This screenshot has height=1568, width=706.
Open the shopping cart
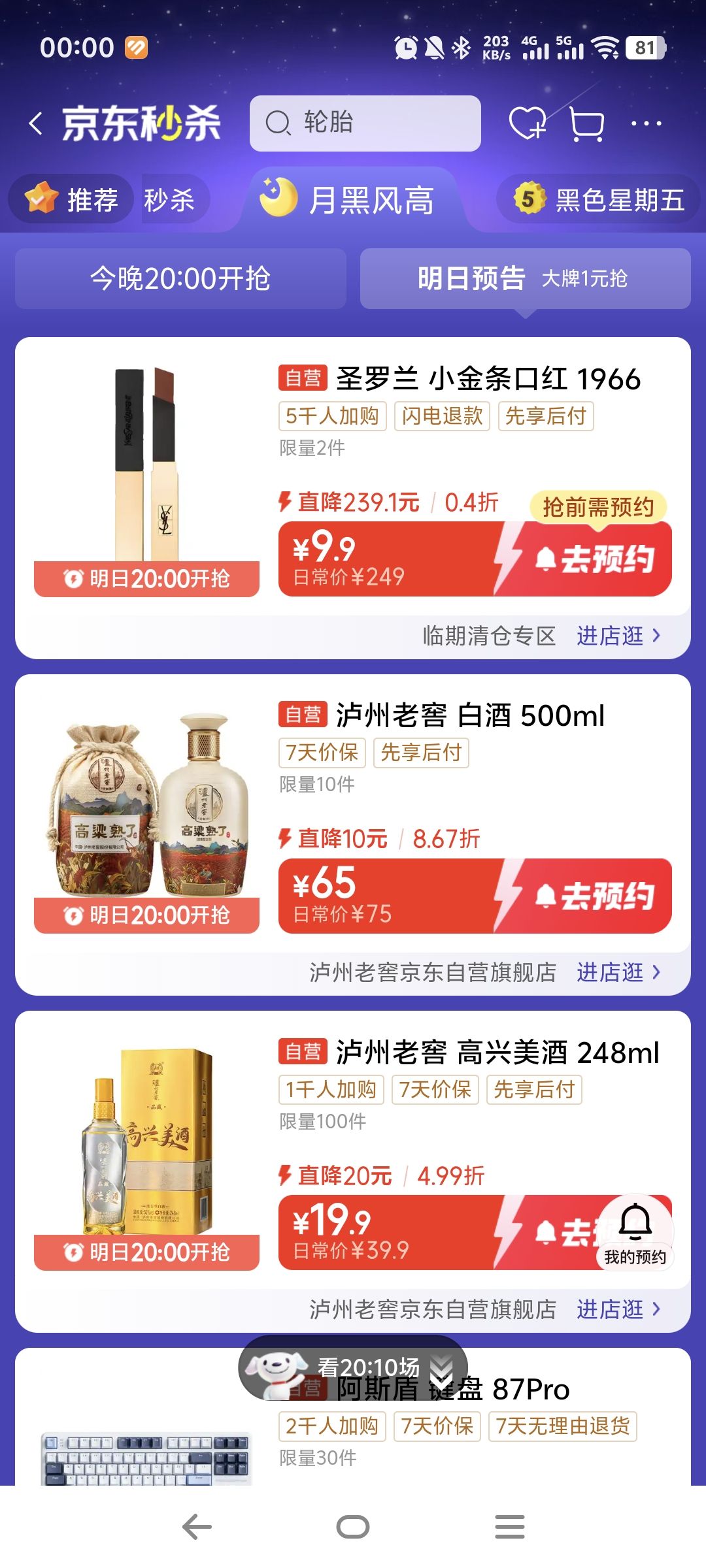tap(585, 123)
